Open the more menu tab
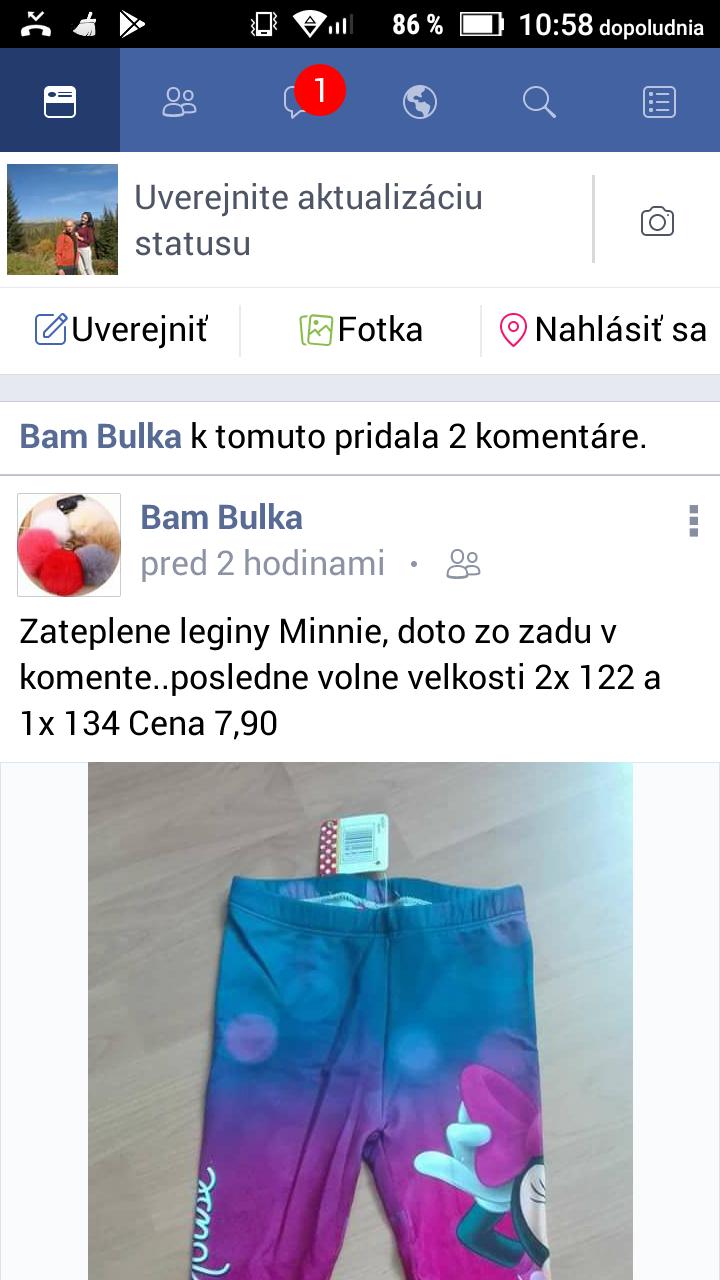This screenshot has height=1280, width=720. pyautogui.click(x=659, y=102)
